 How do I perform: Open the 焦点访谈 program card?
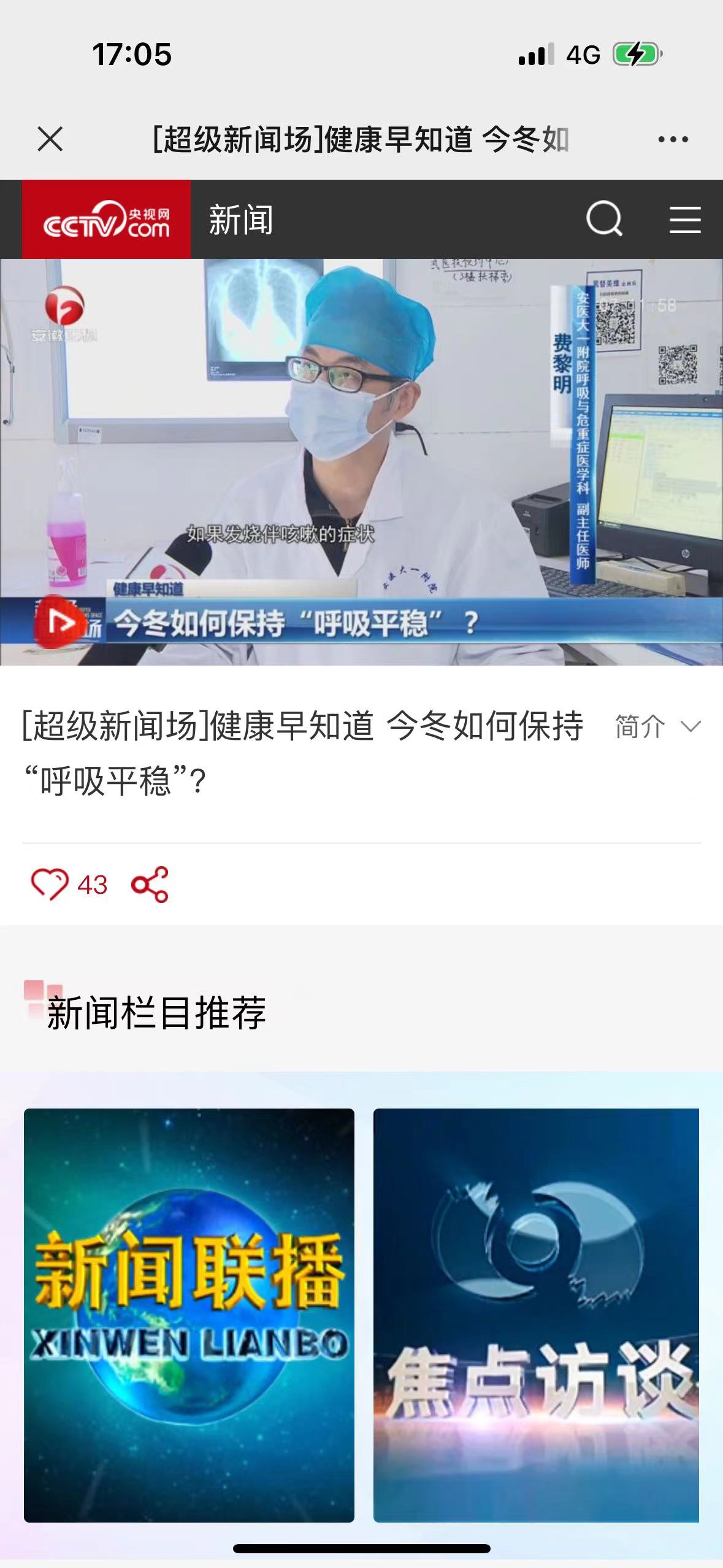[536, 1315]
